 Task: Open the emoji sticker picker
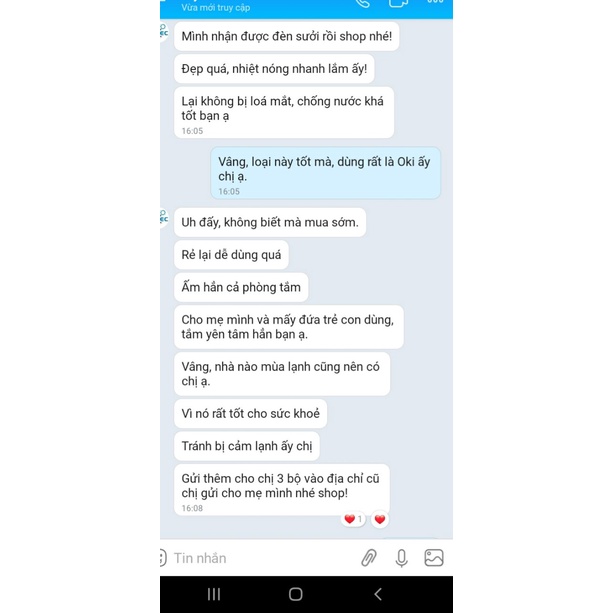coord(163,558)
